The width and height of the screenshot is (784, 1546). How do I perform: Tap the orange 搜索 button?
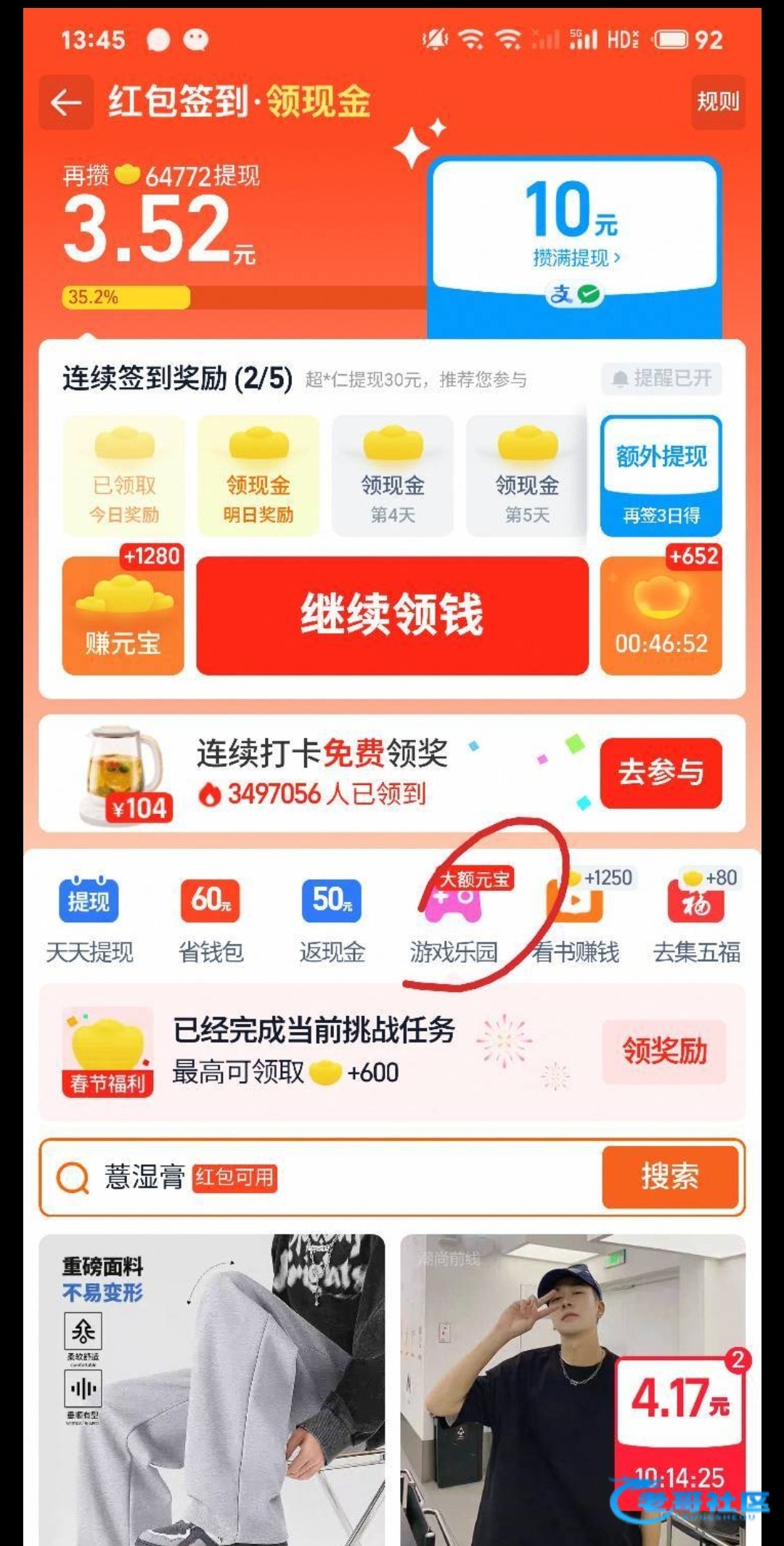click(x=669, y=1176)
